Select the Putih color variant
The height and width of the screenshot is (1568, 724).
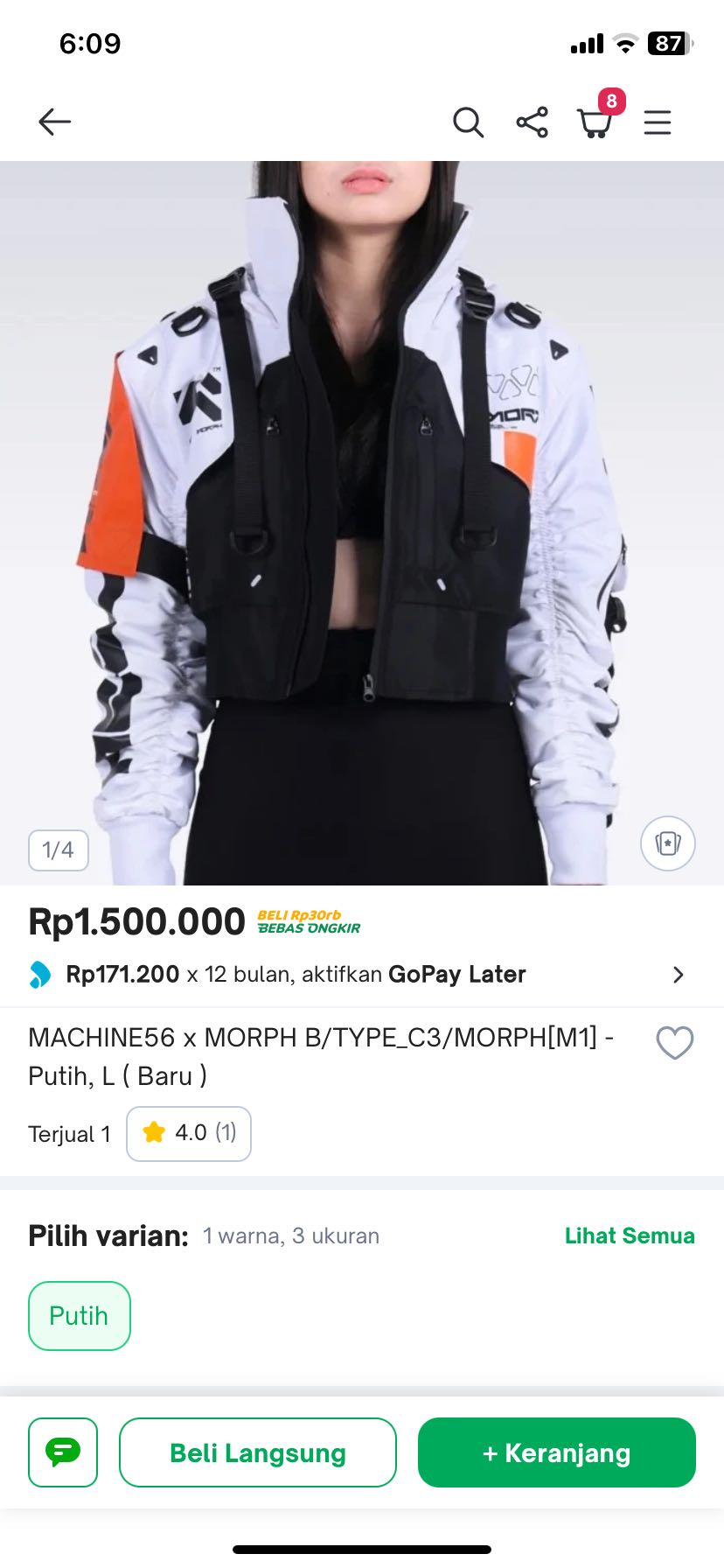tap(80, 1315)
